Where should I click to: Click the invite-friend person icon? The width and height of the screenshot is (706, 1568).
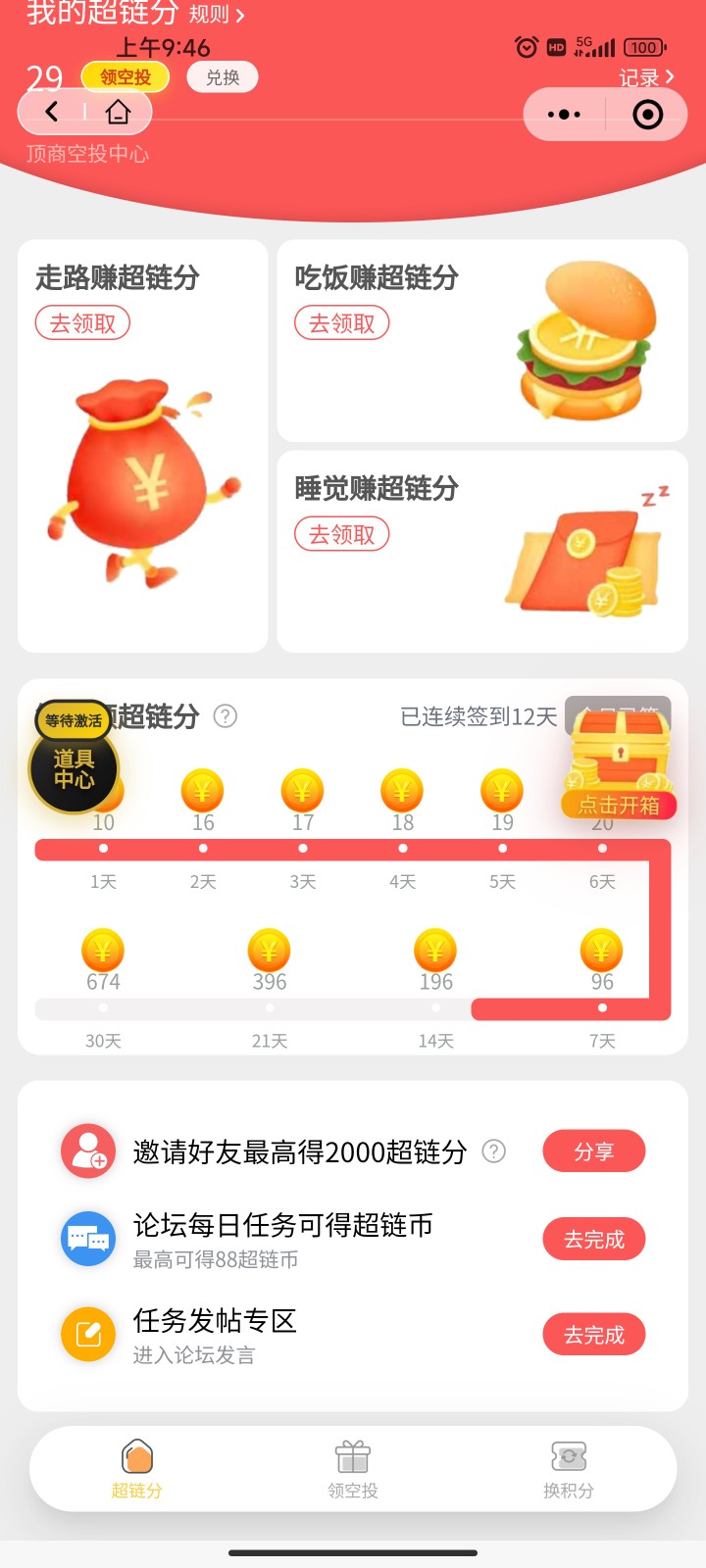tap(88, 1151)
